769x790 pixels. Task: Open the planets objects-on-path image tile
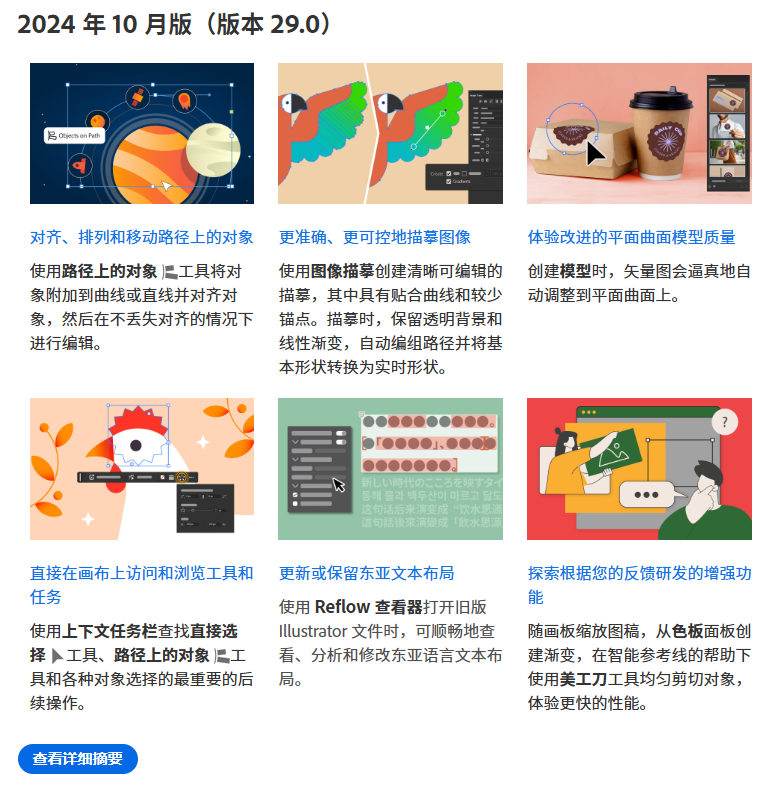pyautogui.click(x=142, y=134)
